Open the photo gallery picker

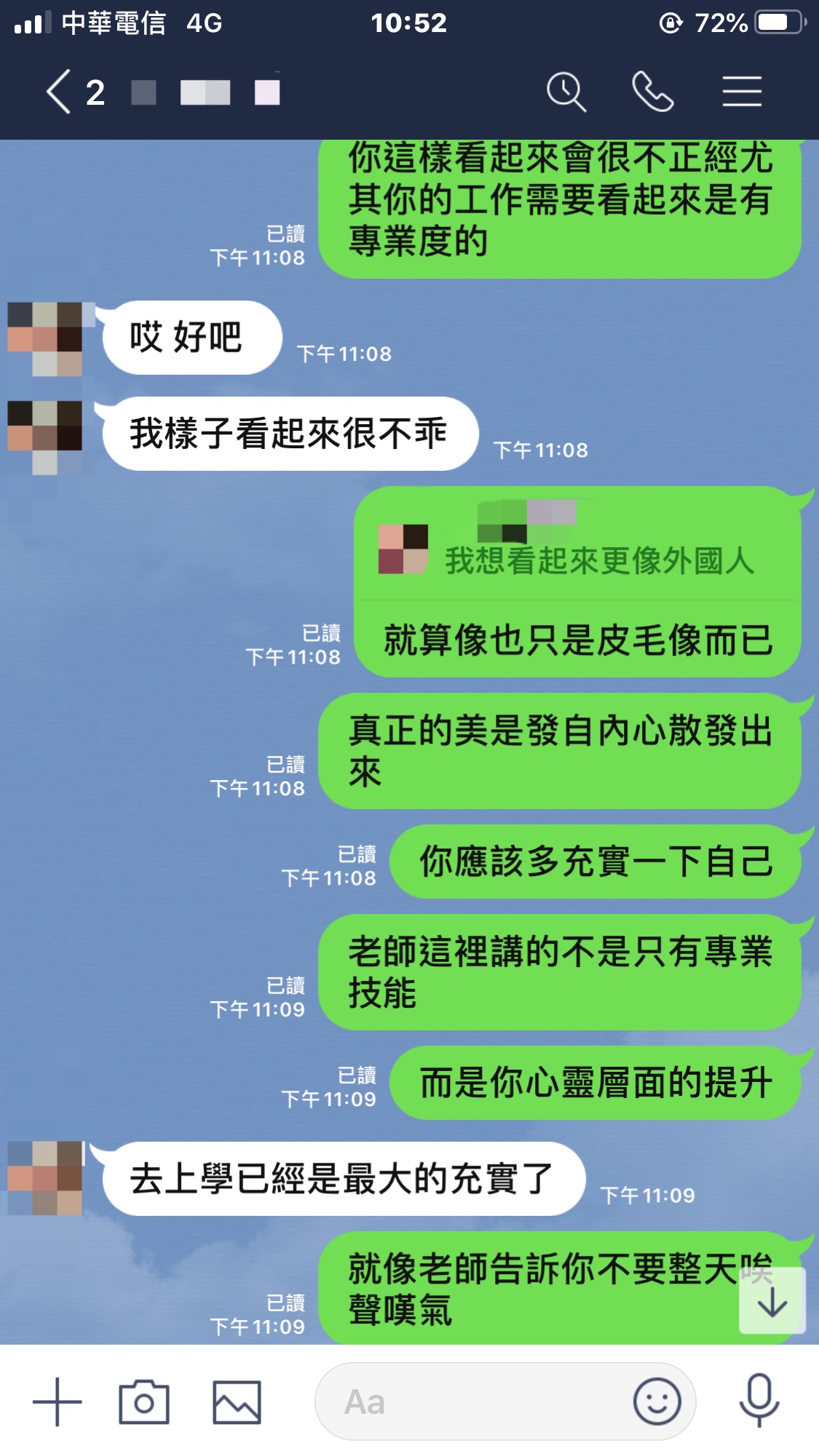pos(237,1401)
